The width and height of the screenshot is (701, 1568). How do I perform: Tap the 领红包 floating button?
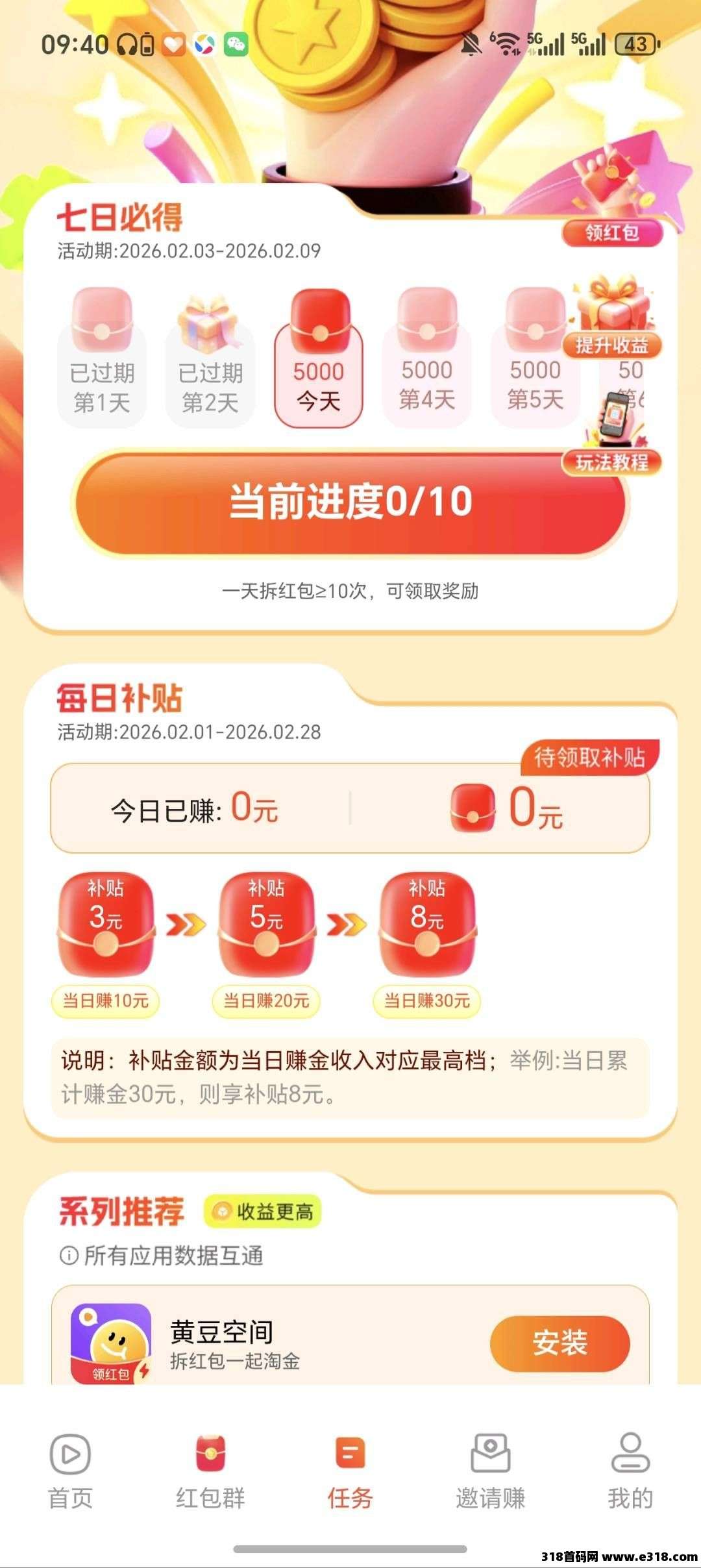tap(611, 232)
